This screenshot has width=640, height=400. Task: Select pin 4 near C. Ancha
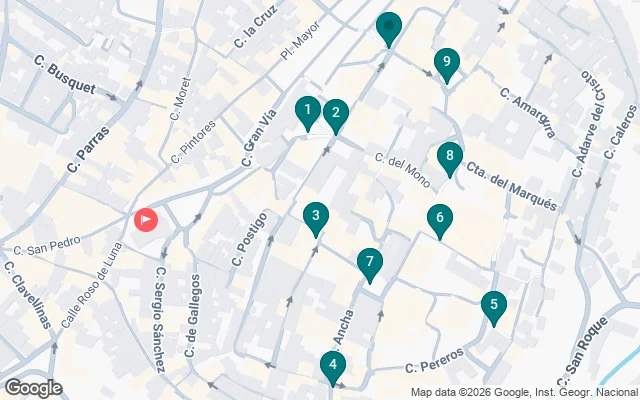point(333,366)
